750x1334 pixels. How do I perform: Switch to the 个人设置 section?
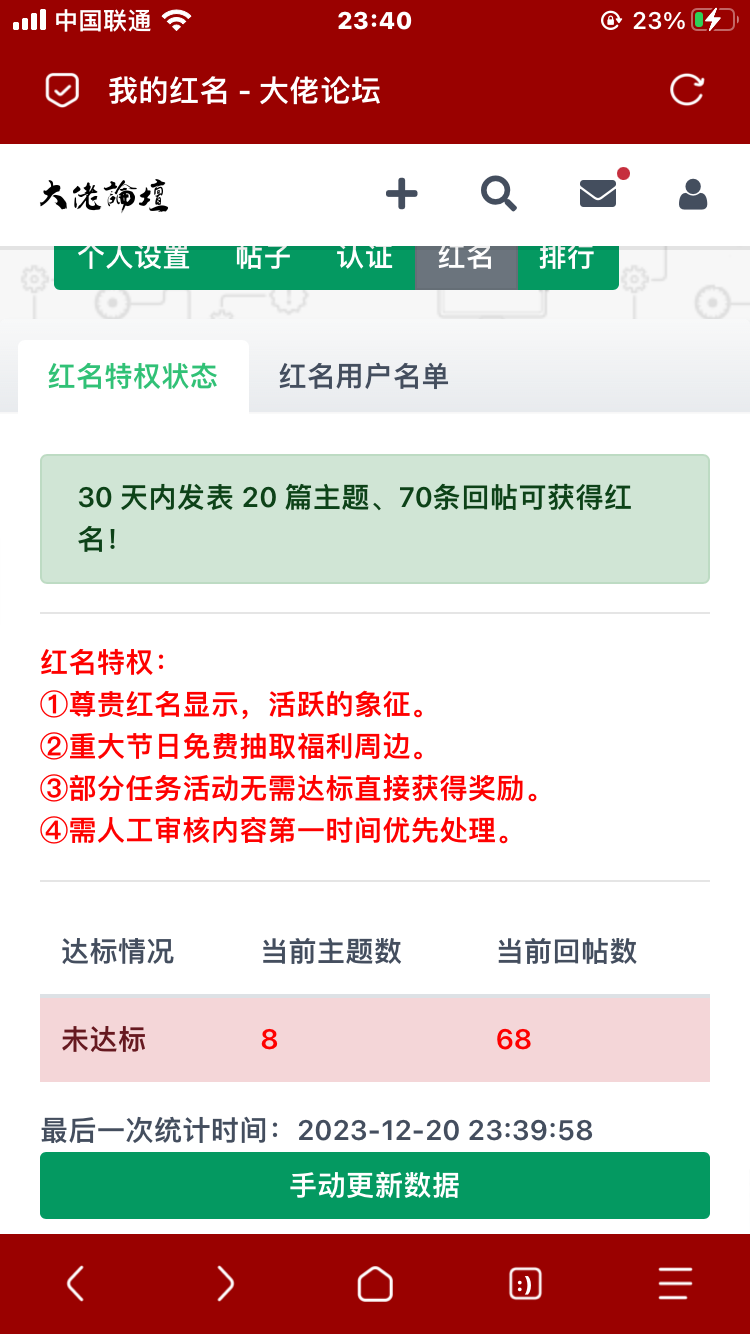pos(134,262)
